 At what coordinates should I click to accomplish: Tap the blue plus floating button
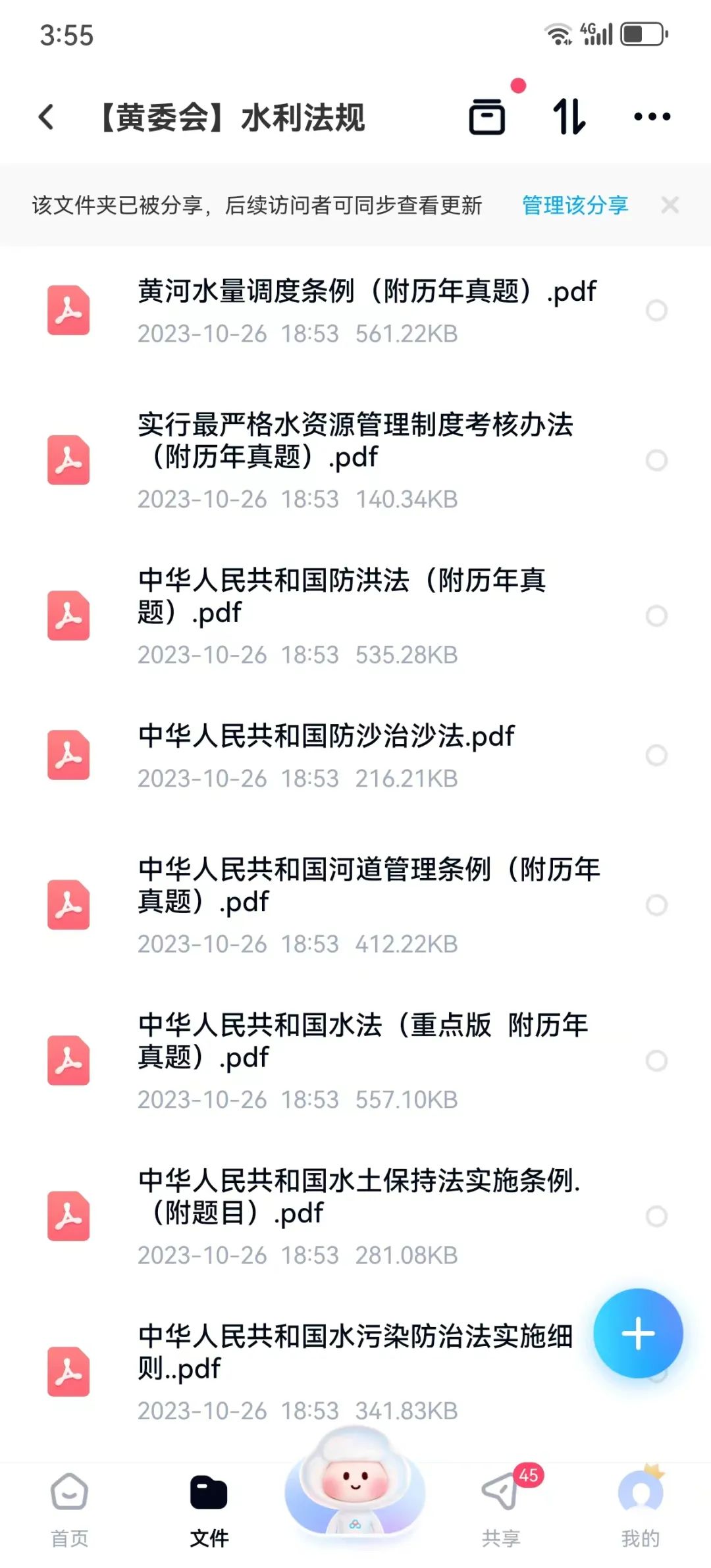click(638, 1334)
